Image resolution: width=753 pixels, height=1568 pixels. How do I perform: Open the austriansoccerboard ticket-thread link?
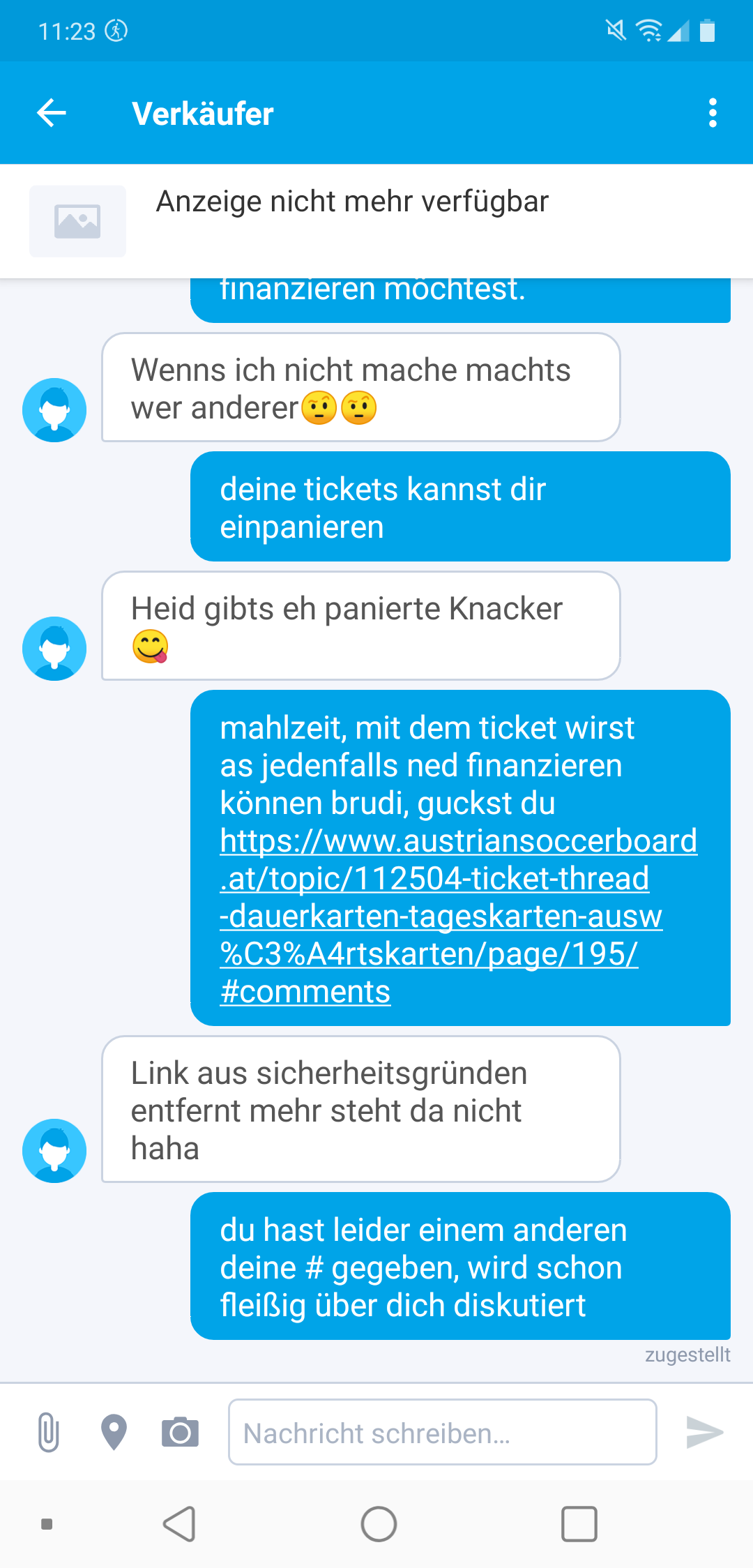(459, 916)
